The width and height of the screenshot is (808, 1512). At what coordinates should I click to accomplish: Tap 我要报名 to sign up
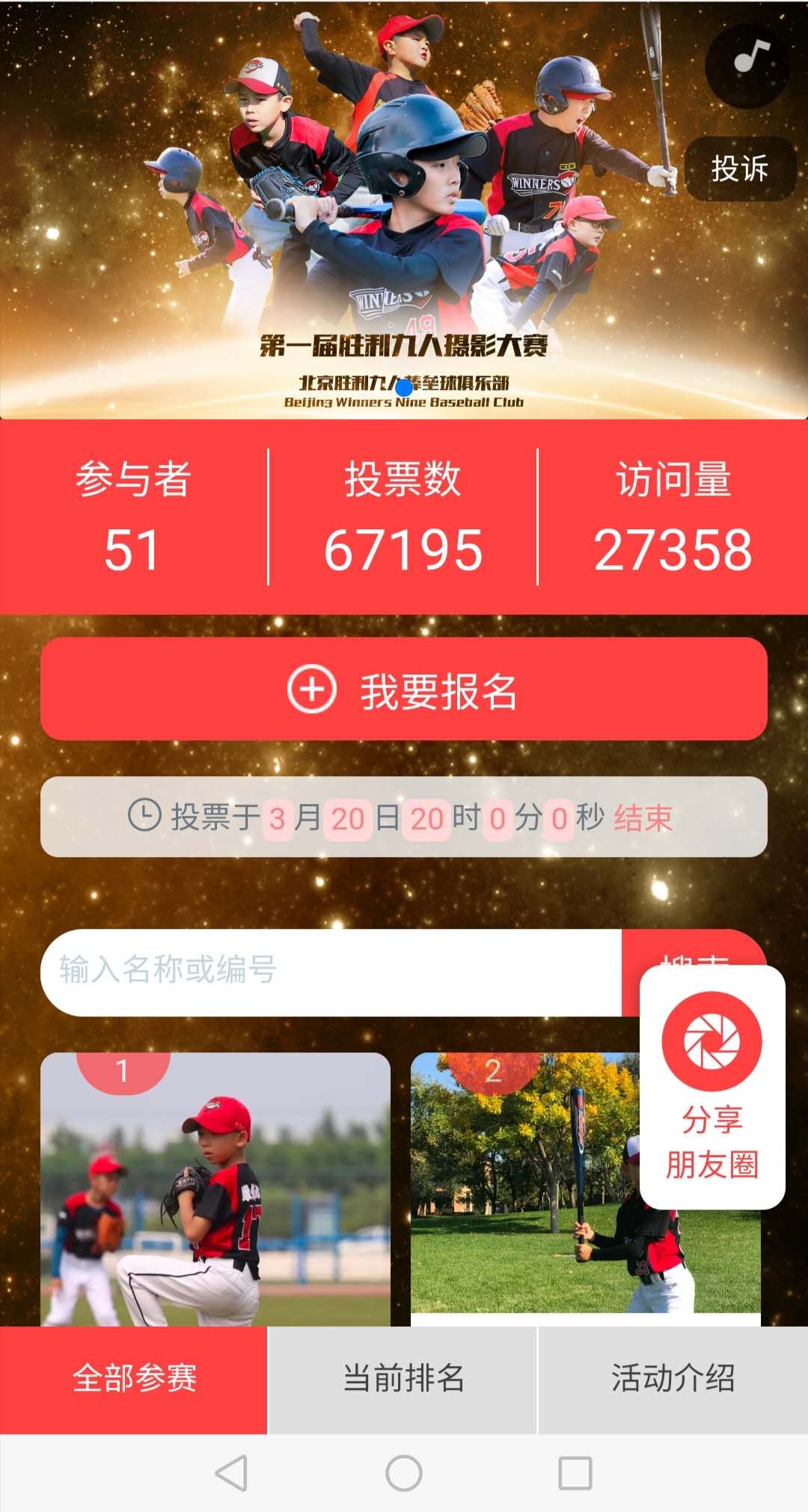pyautogui.click(x=404, y=689)
